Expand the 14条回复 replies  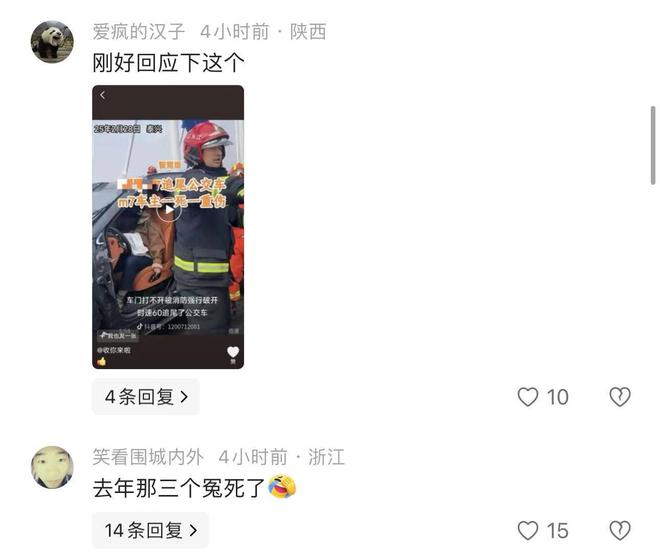pyautogui.click(x=150, y=530)
